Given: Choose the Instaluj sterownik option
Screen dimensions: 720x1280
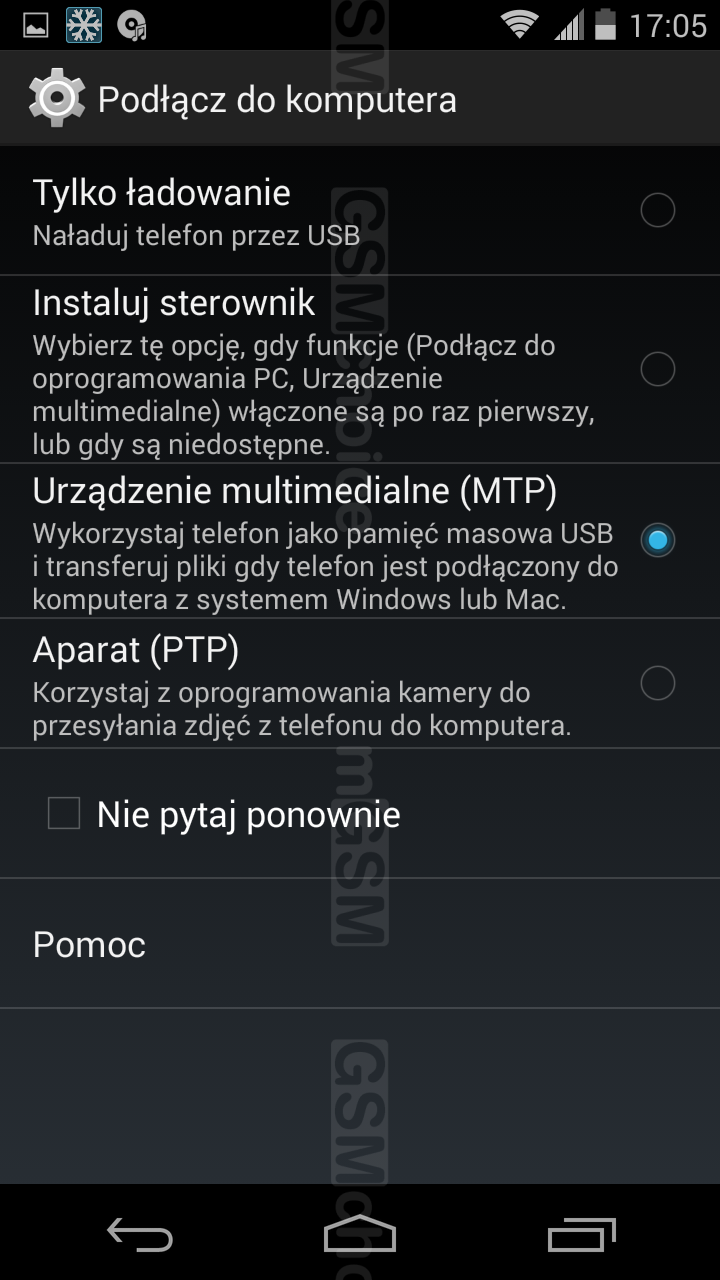Looking at the screenshot, I should pos(658,369).
